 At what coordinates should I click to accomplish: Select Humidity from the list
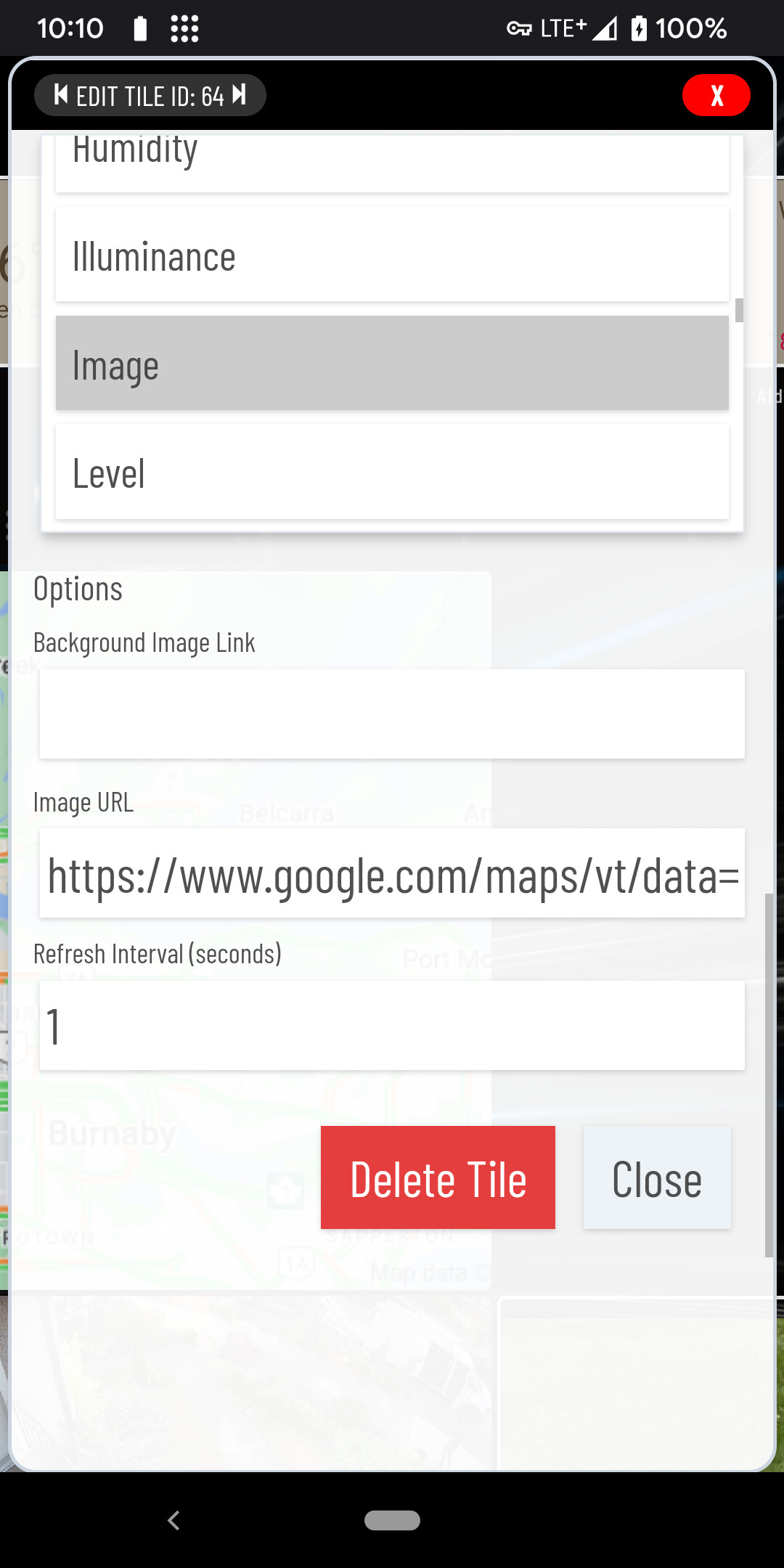[x=392, y=163]
